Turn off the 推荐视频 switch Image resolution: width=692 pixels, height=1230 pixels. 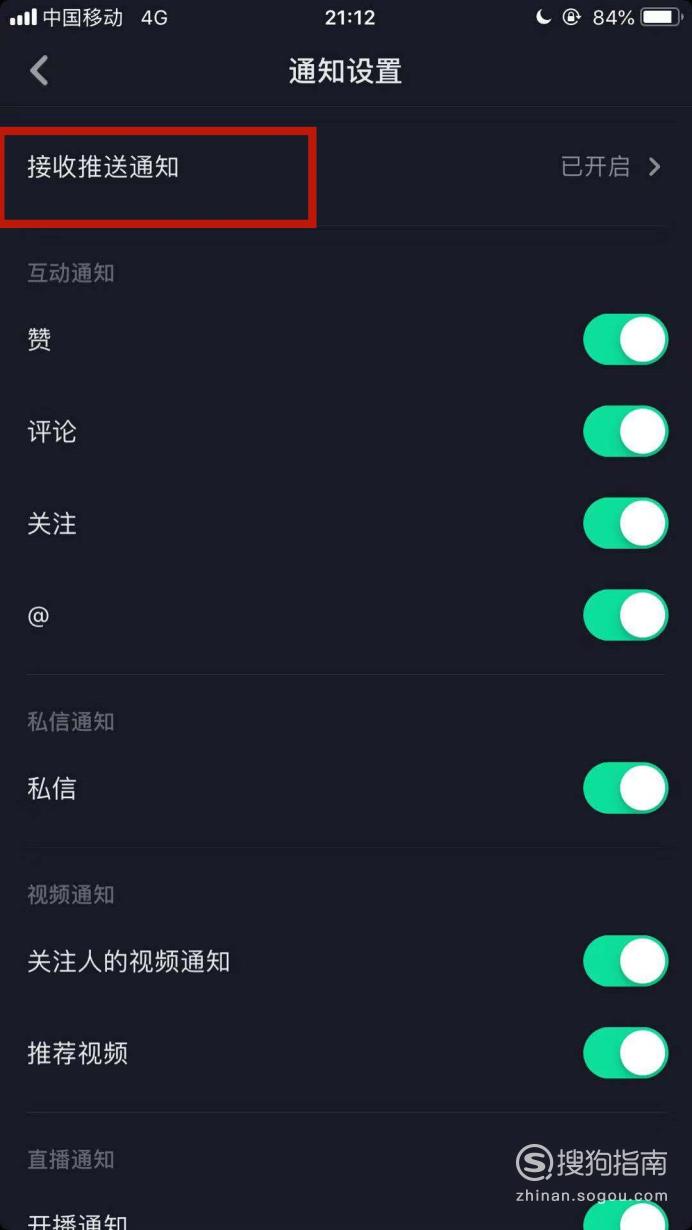(x=626, y=1053)
